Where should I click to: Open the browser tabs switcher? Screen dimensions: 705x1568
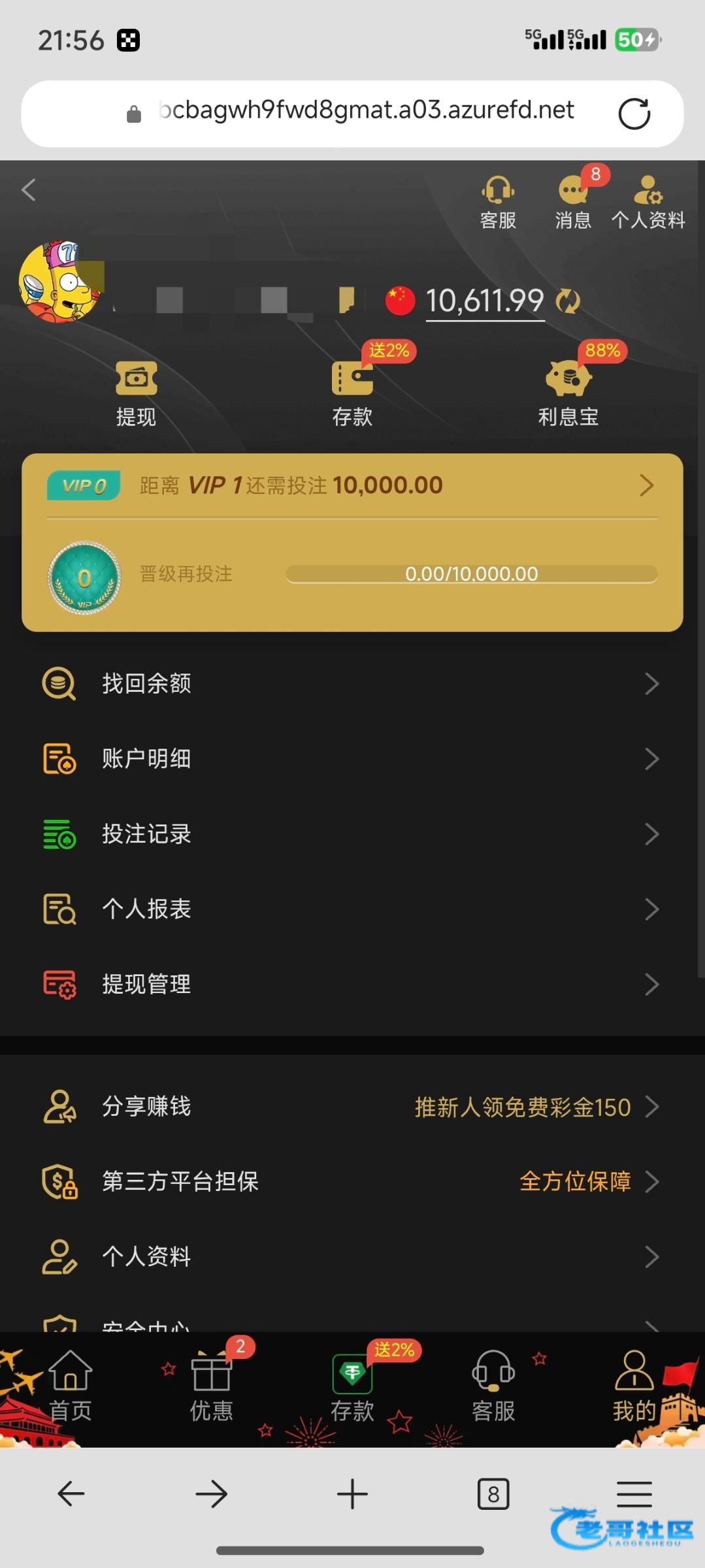[x=493, y=1494]
